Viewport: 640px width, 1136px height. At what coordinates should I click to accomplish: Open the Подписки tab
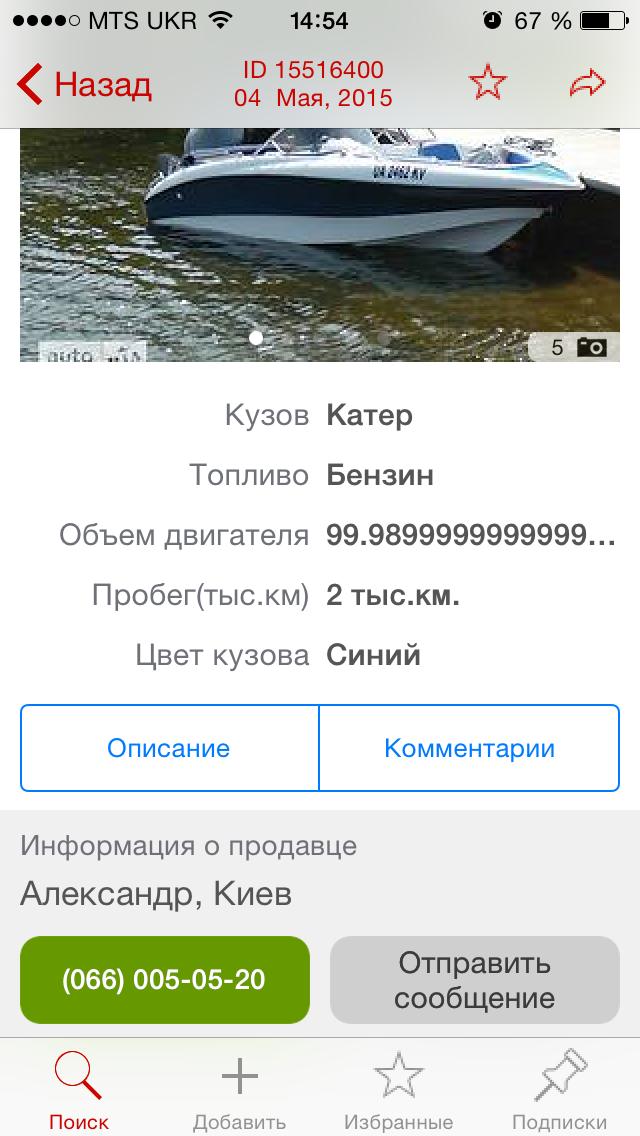pyautogui.click(x=559, y=1090)
